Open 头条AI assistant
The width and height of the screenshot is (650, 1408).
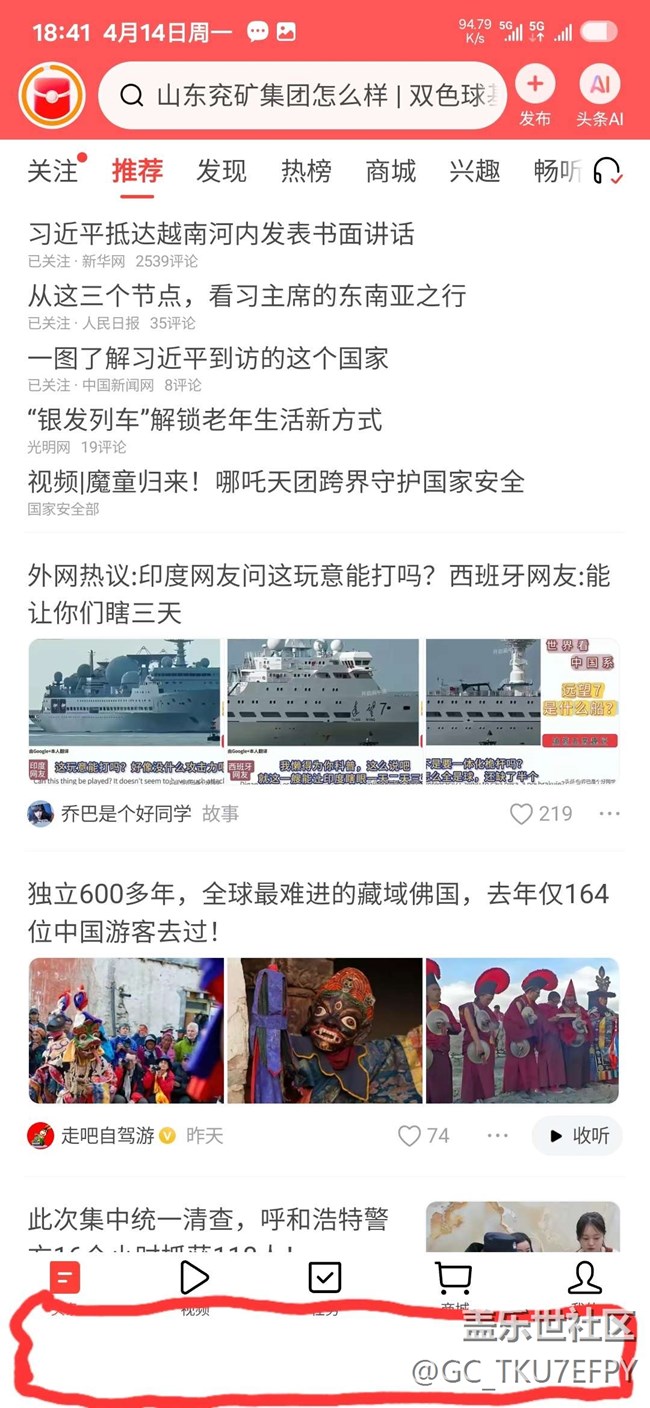[x=600, y=85]
